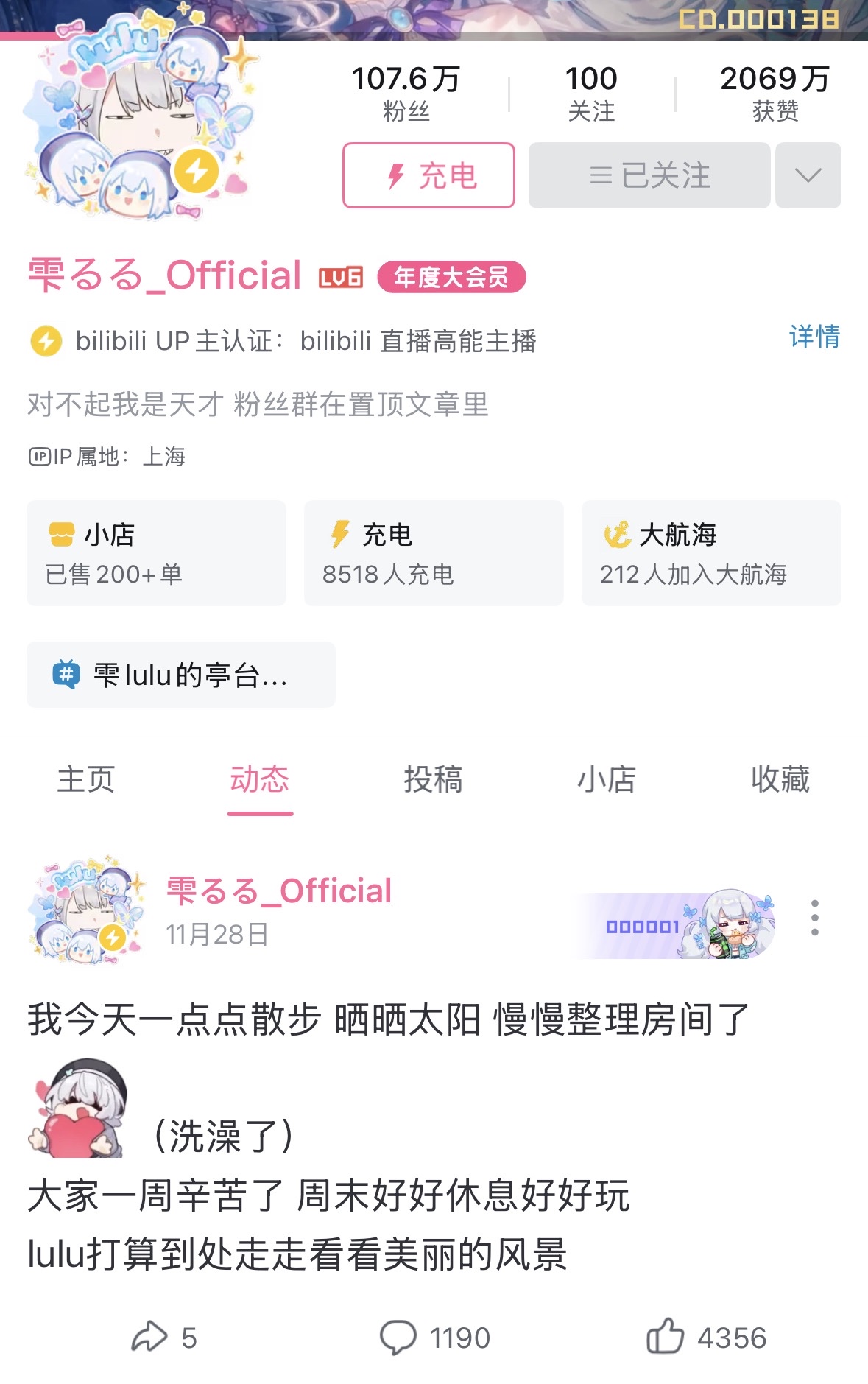
Task: Go to the 小店 tab
Action: pyautogui.click(x=607, y=779)
